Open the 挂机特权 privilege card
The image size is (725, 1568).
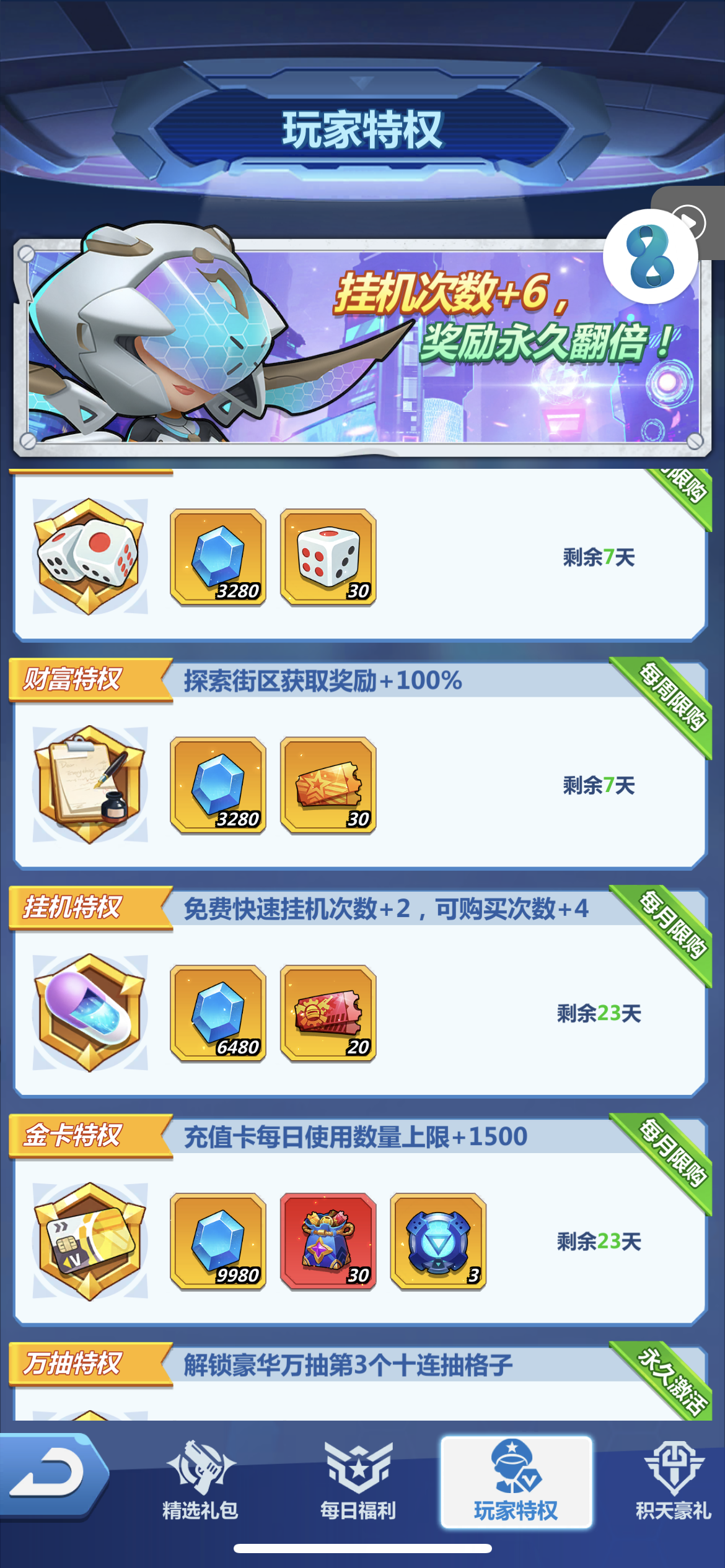pos(361,991)
